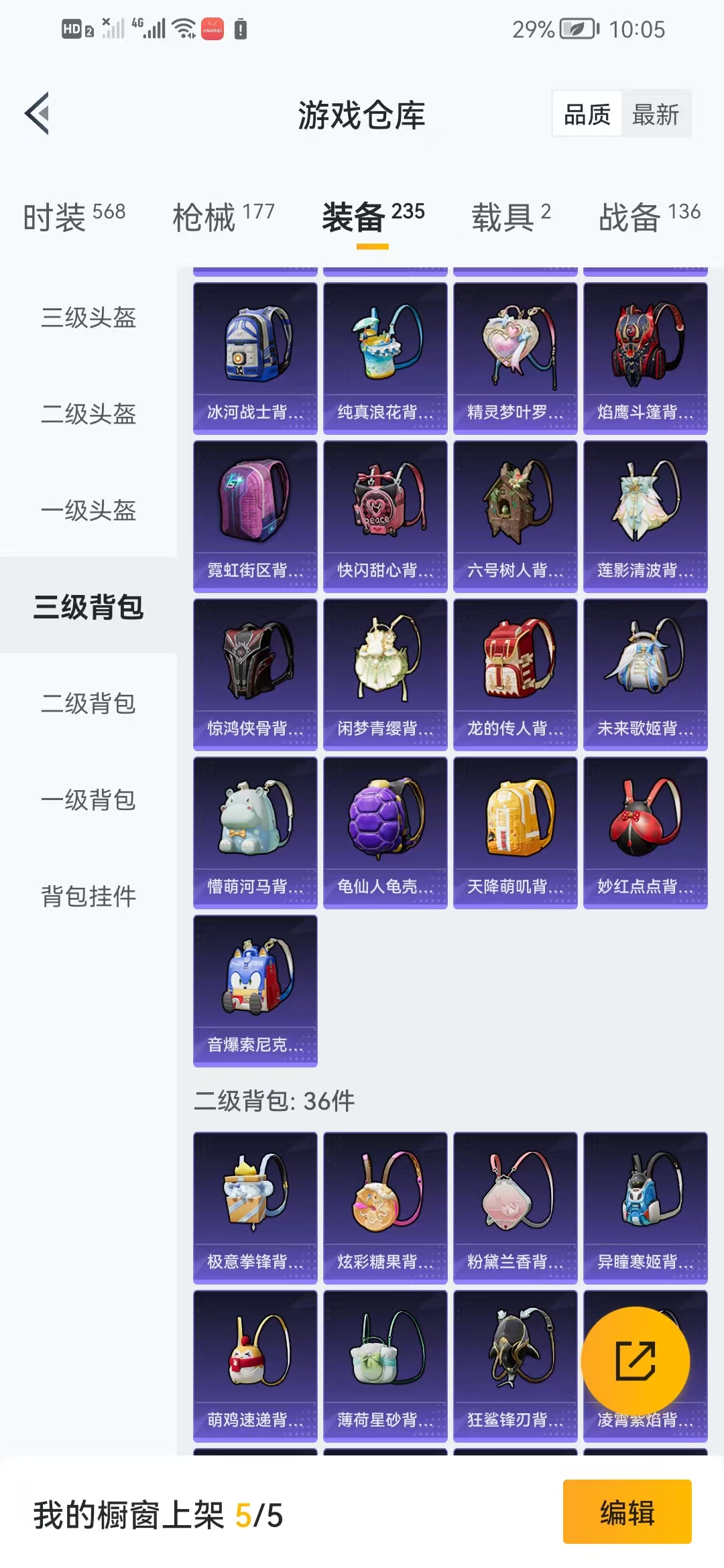Screen dimensions: 724x1568
Task: Open the 战备 tab
Action: pyautogui.click(x=649, y=216)
